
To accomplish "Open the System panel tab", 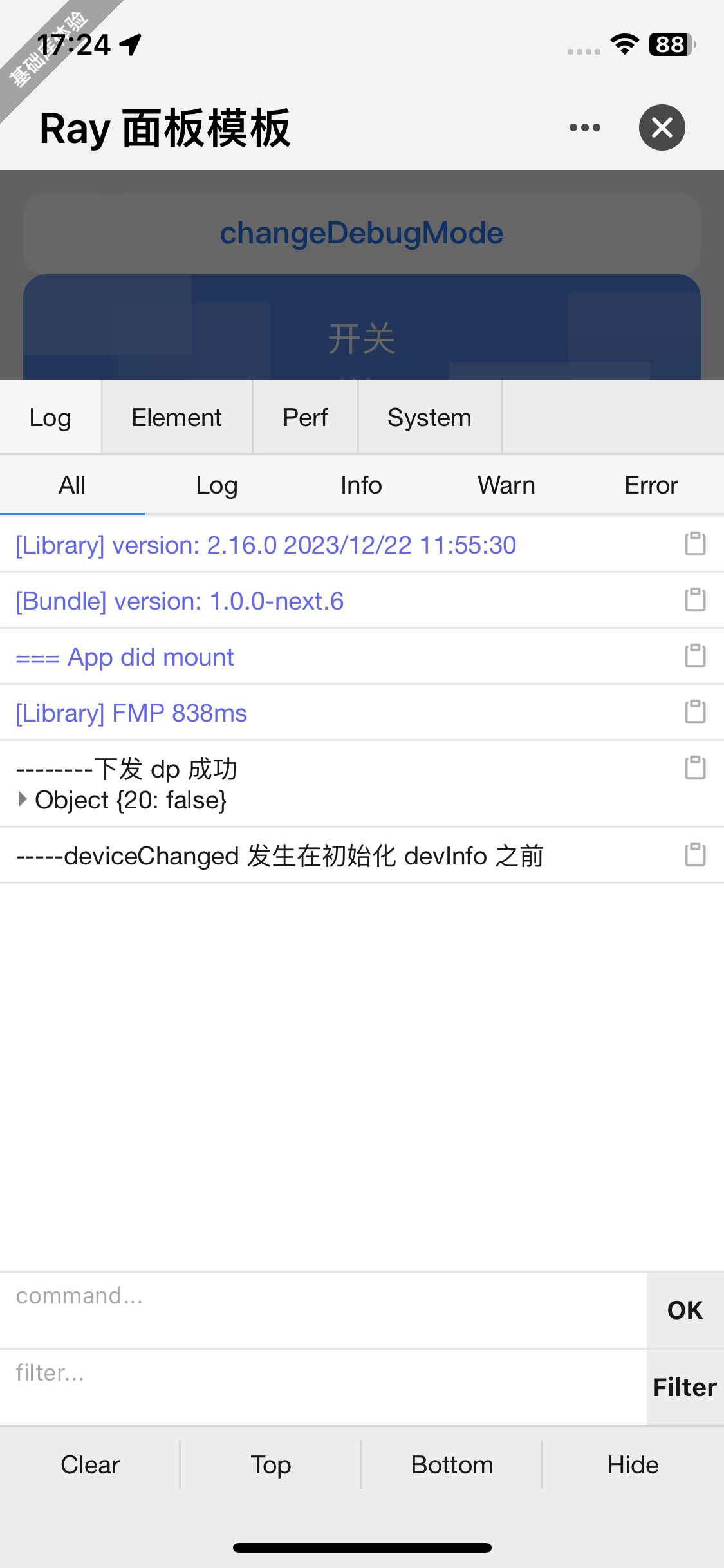I will coord(429,418).
